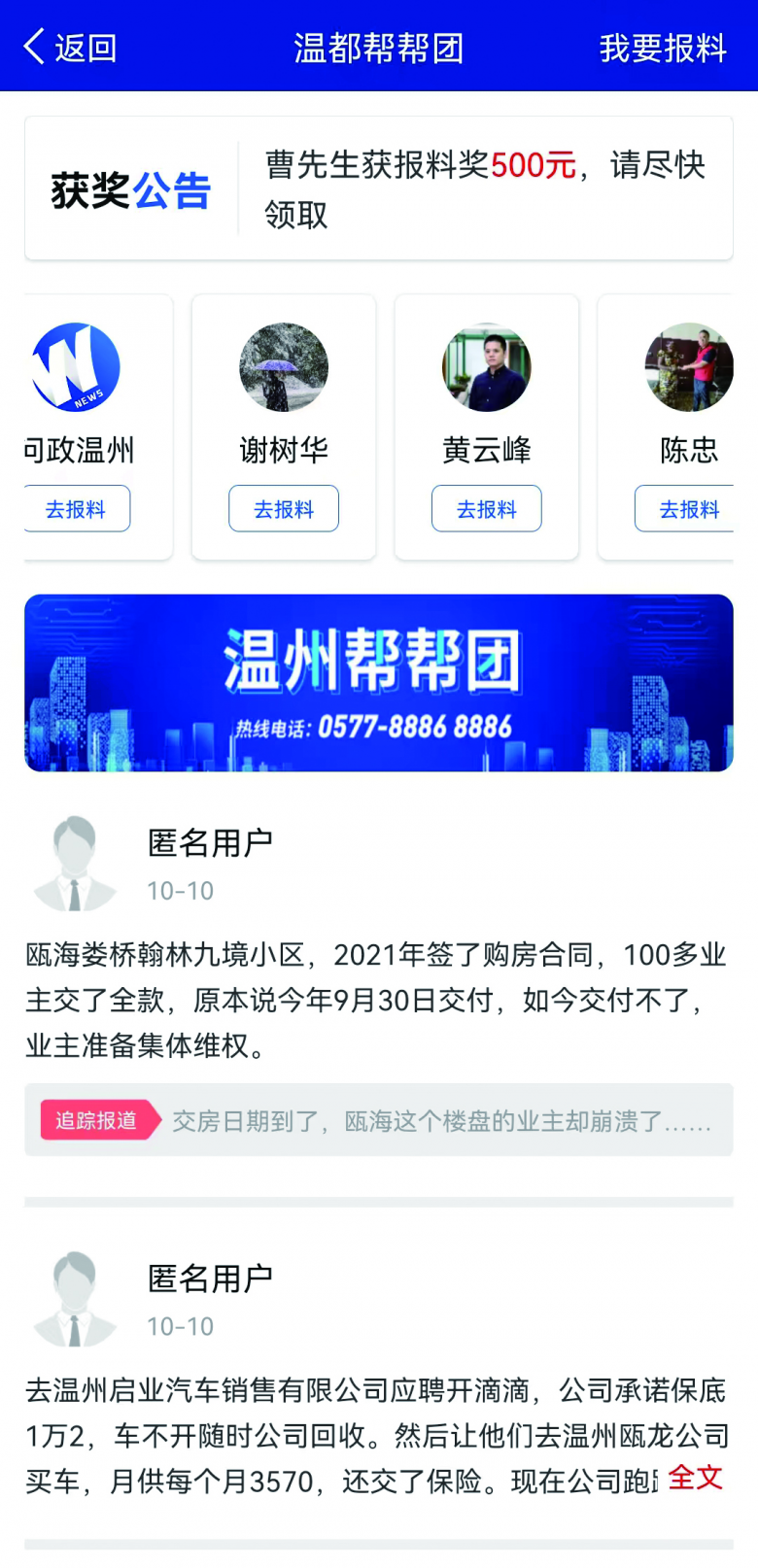
Task: Tap 去报料 under 黄云峰
Action: coord(486,509)
